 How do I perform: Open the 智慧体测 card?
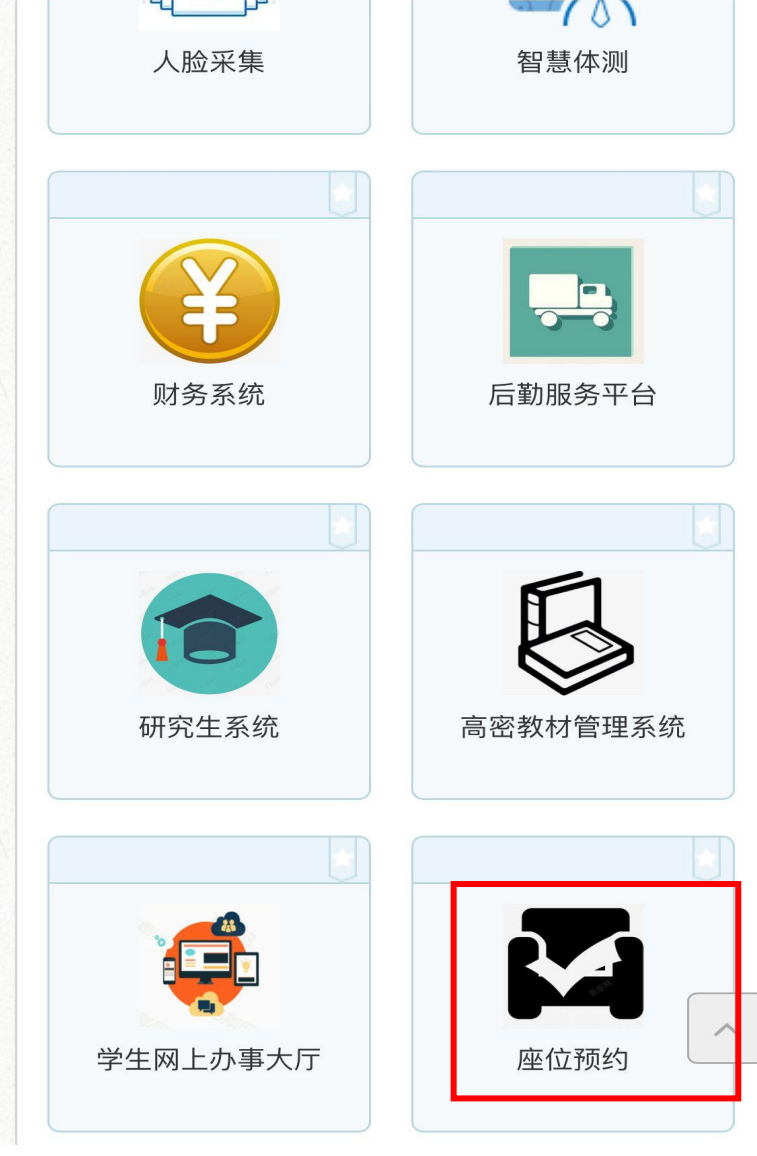(x=572, y=60)
